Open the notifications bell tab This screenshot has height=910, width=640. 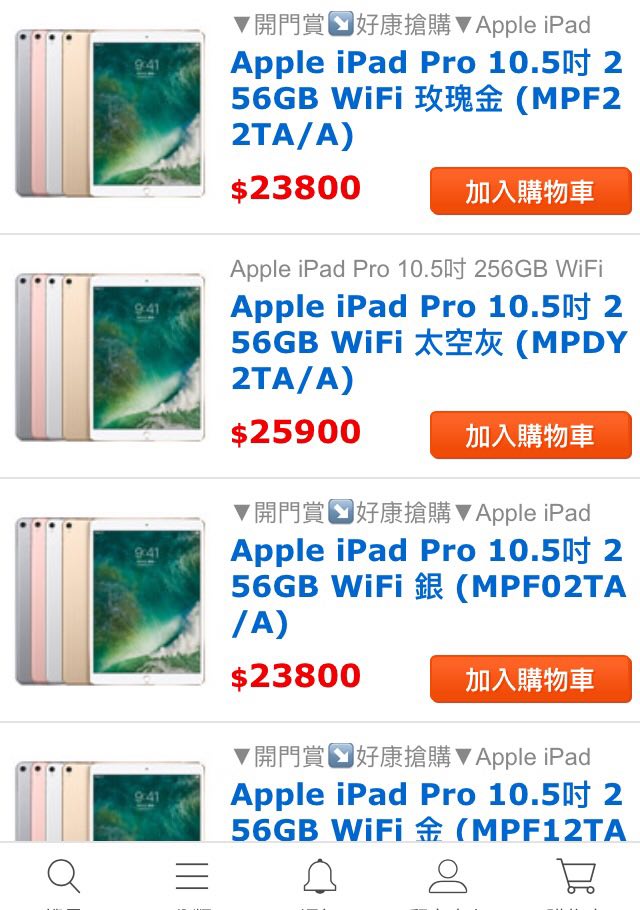click(x=320, y=877)
